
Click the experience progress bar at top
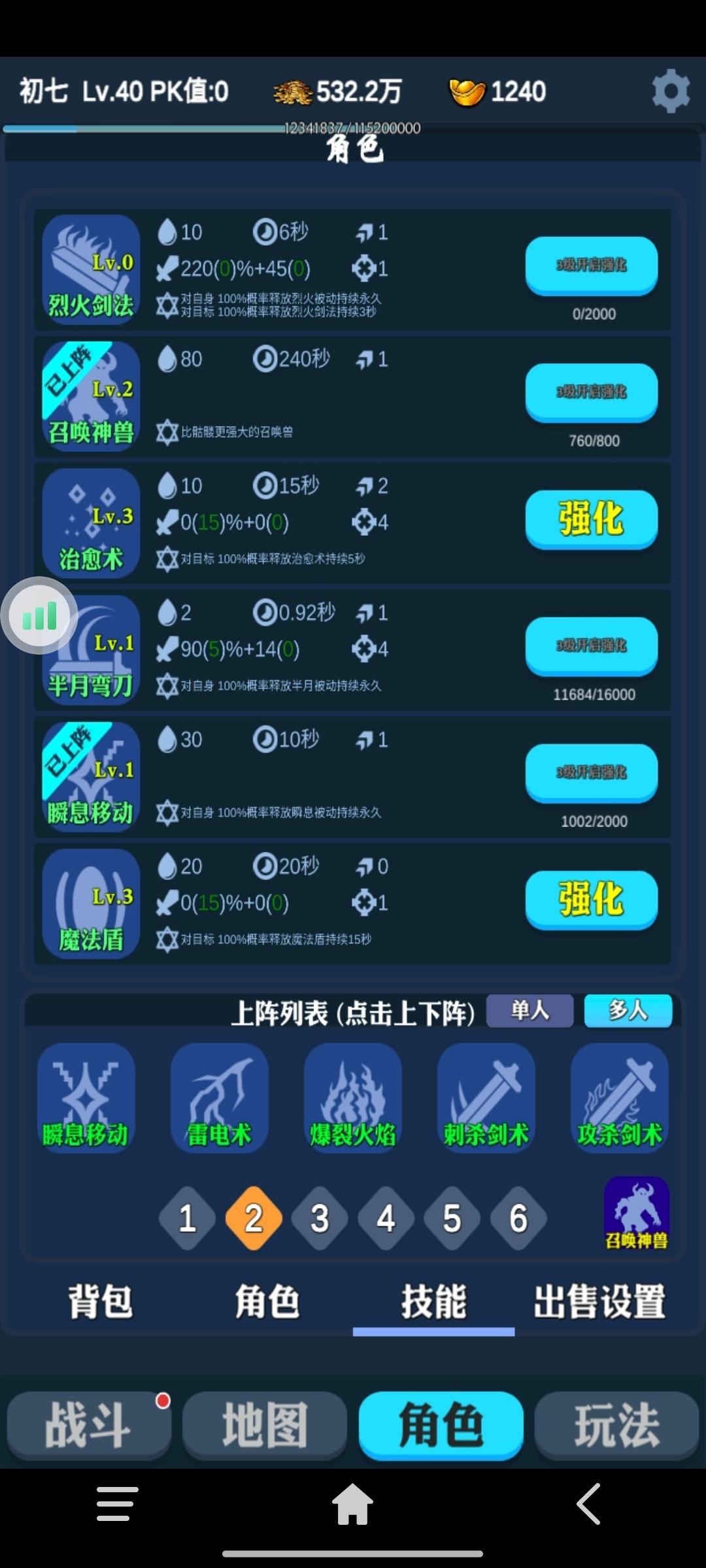point(353,128)
